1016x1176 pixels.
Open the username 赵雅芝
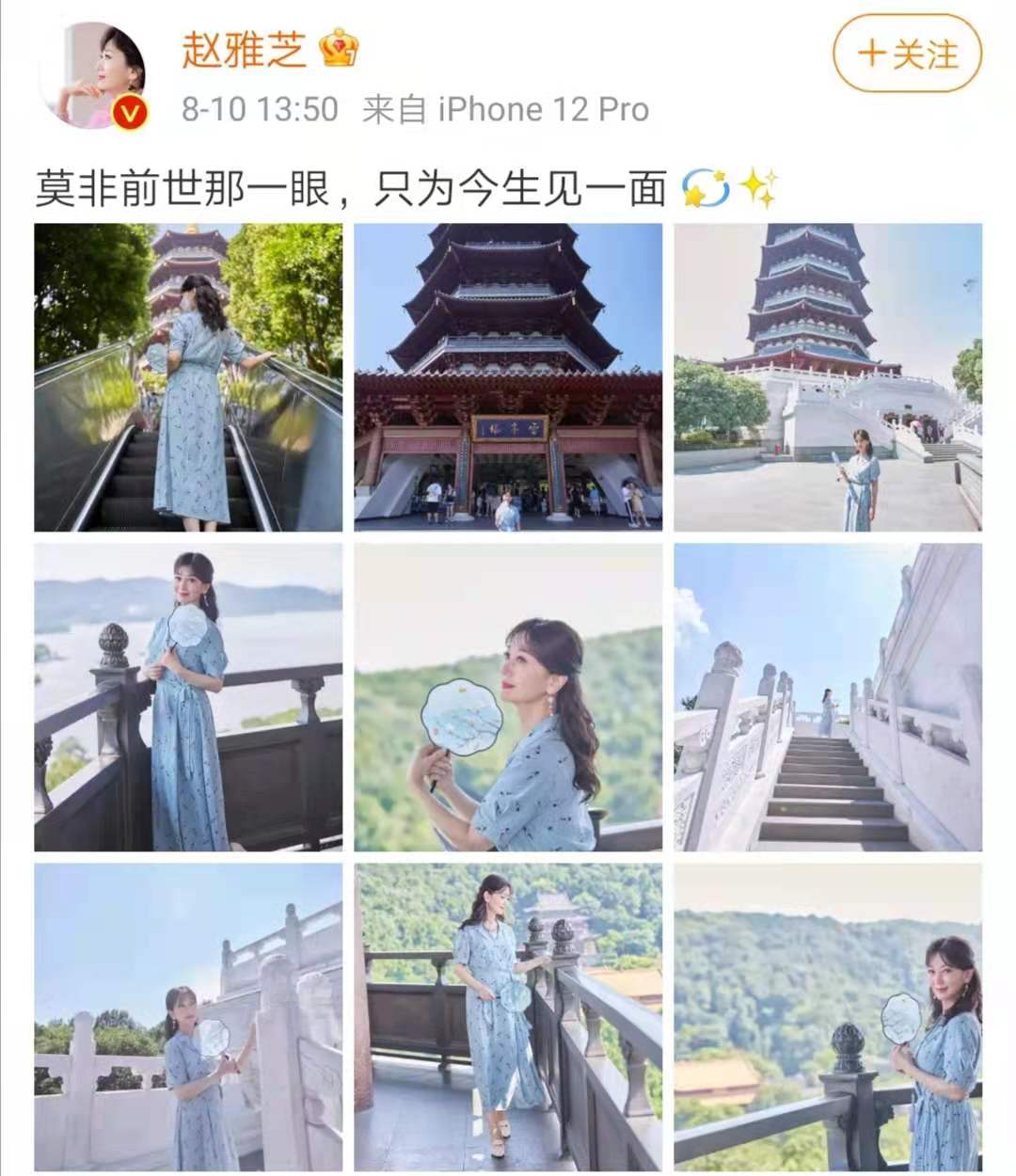[245, 49]
